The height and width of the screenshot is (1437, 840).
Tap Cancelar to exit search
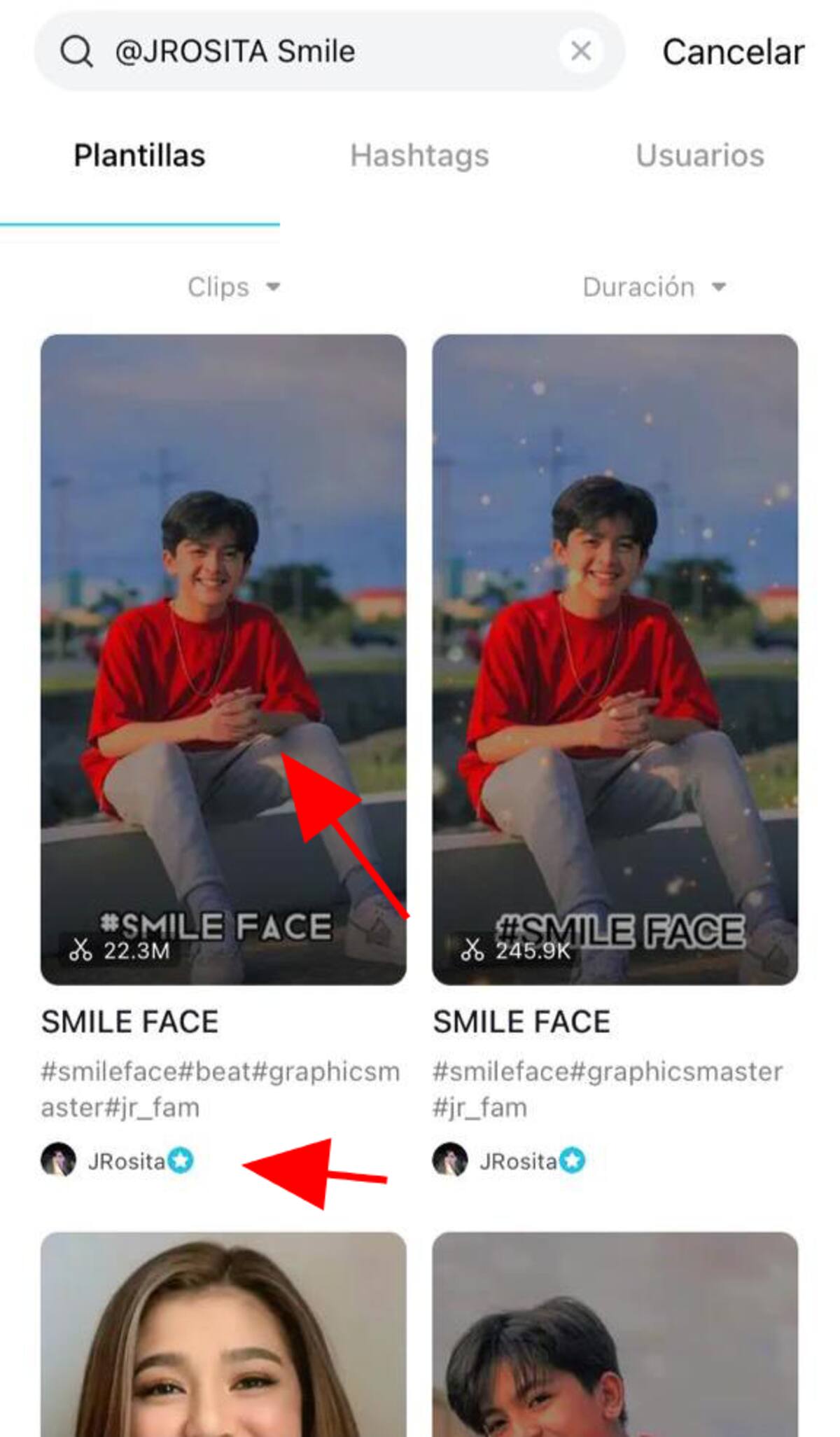coord(733,53)
